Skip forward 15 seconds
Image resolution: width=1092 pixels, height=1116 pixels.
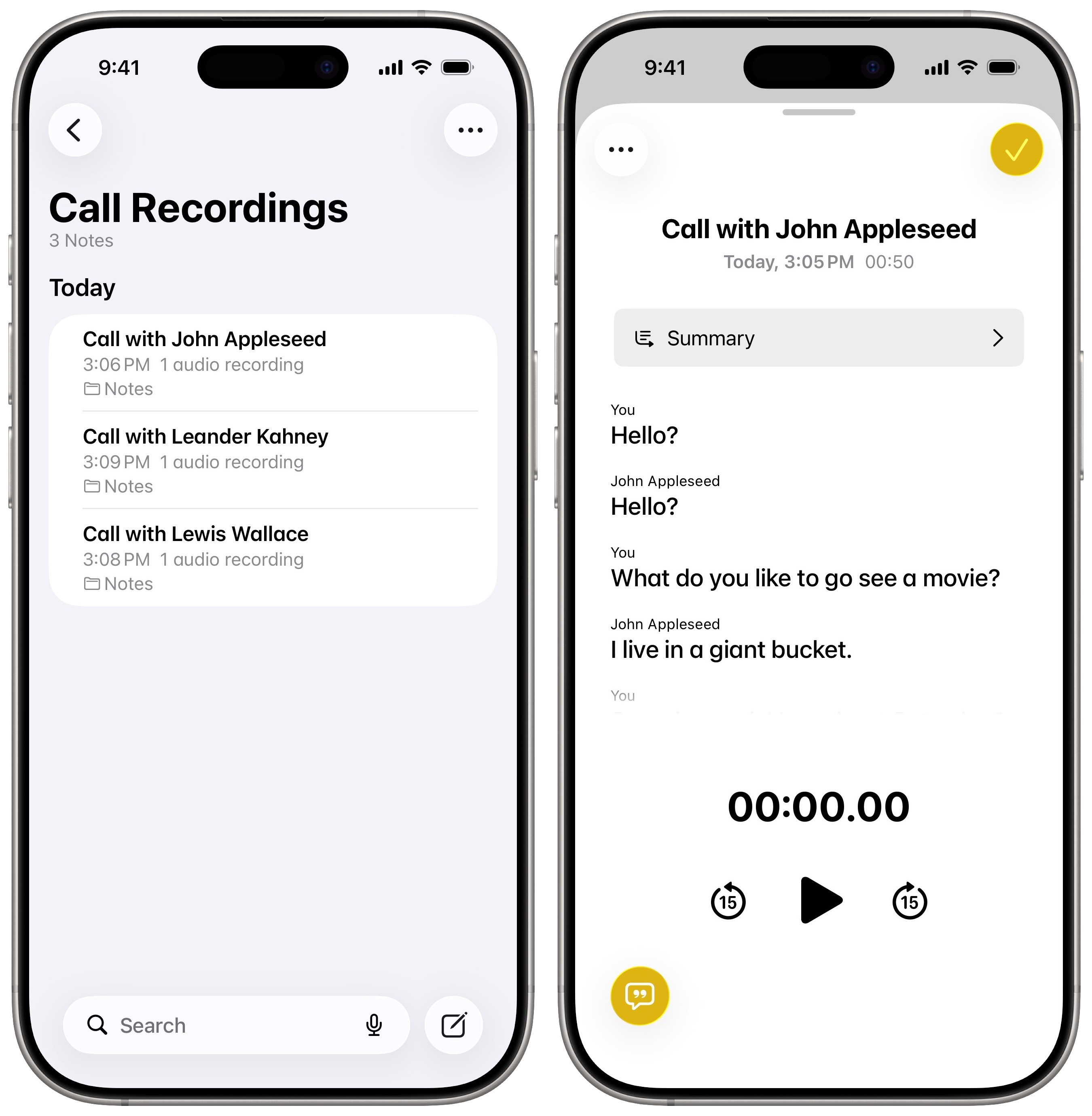(x=910, y=901)
